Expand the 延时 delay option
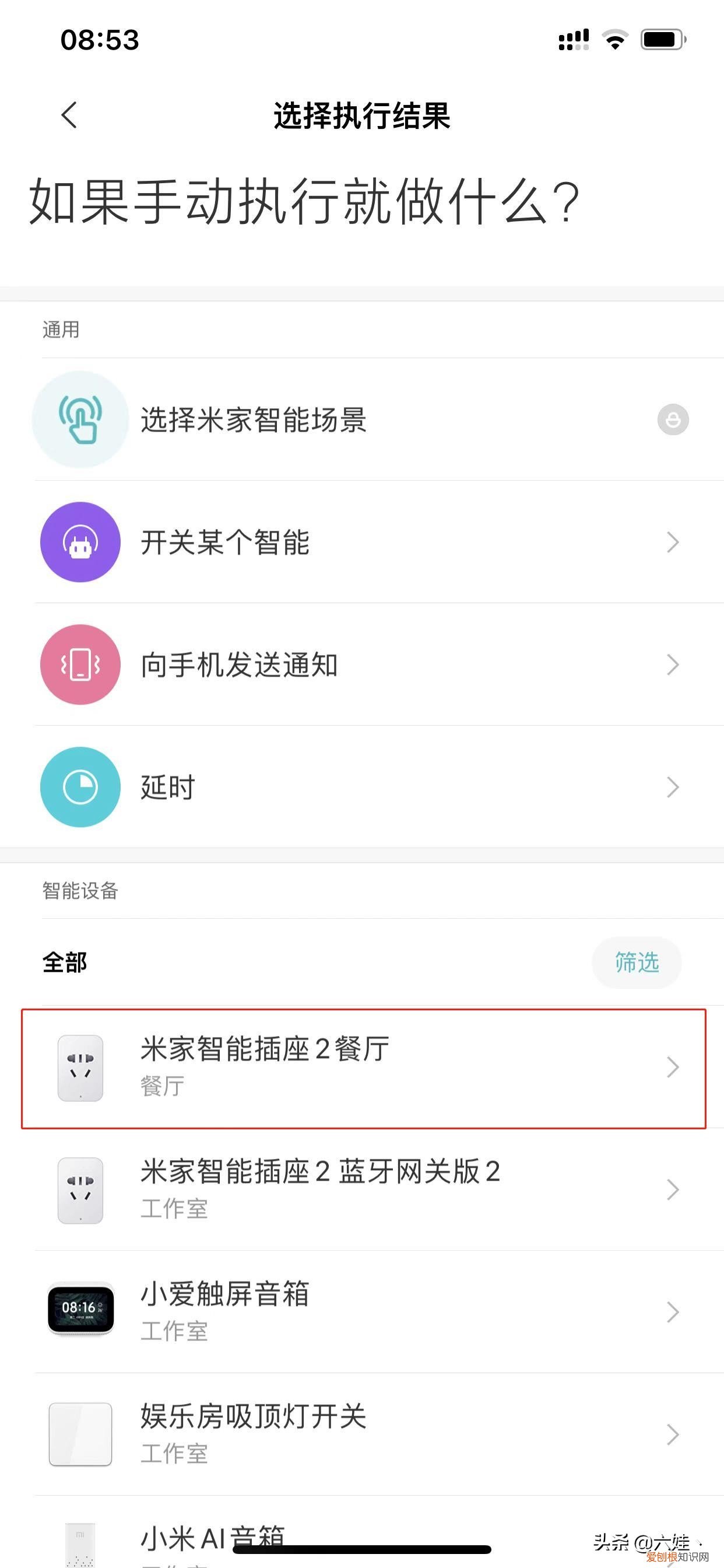724x1568 pixels. tap(673, 787)
